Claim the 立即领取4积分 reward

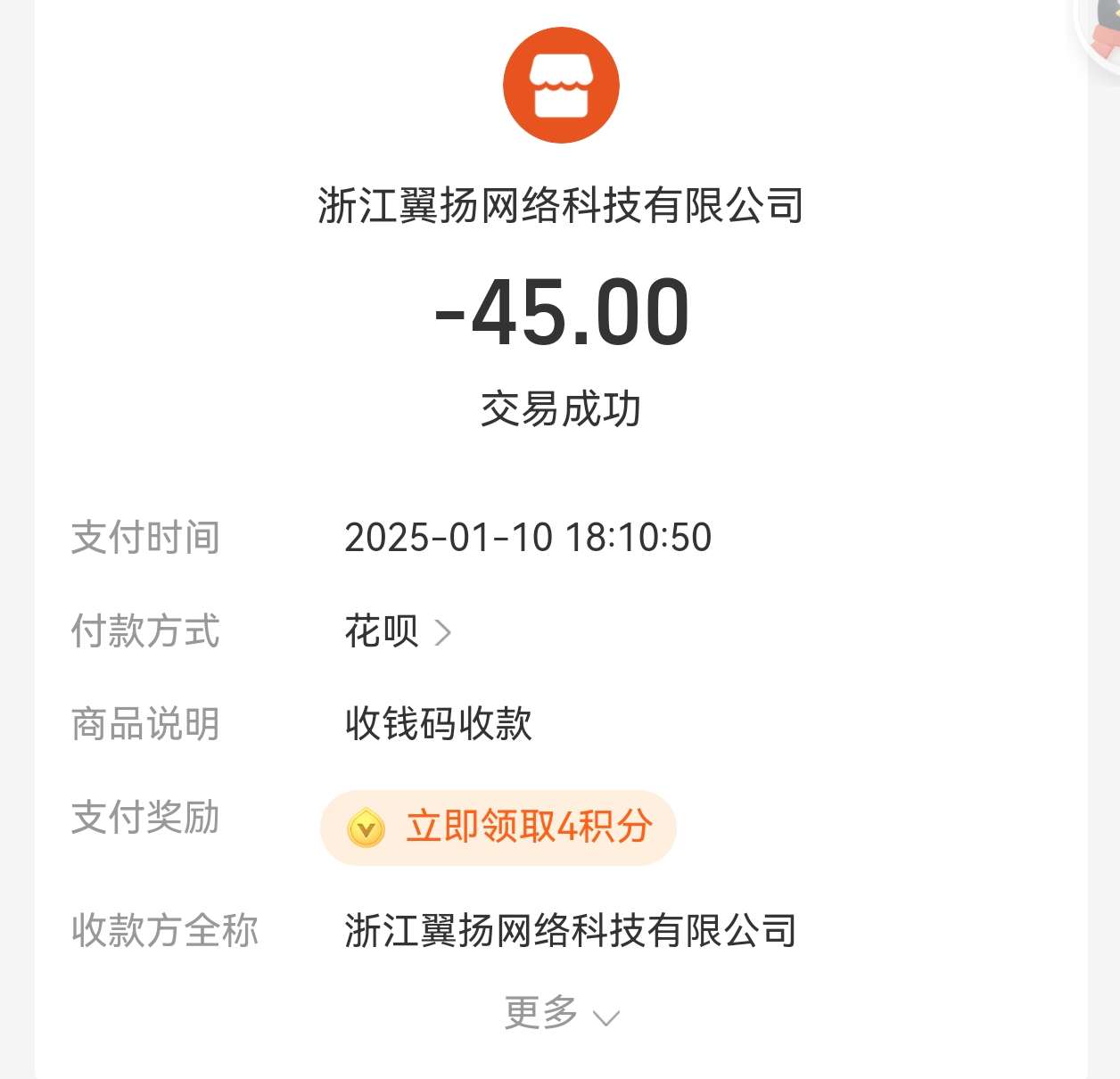coord(498,828)
